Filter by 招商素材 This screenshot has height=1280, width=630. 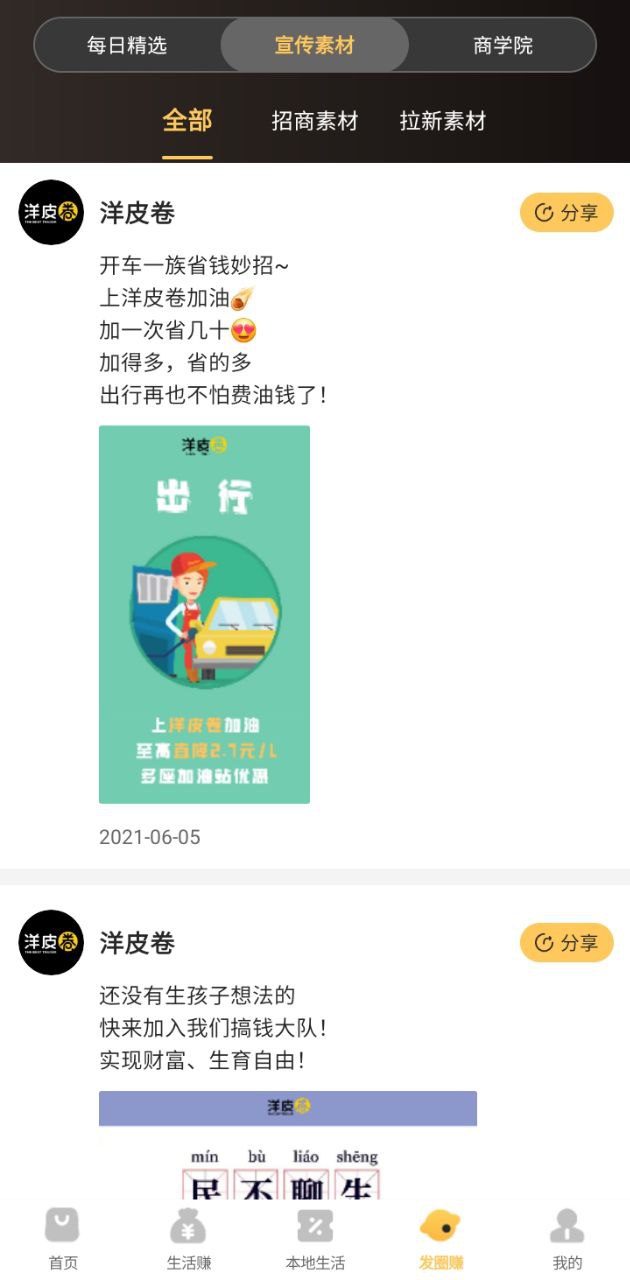click(x=314, y=121)
